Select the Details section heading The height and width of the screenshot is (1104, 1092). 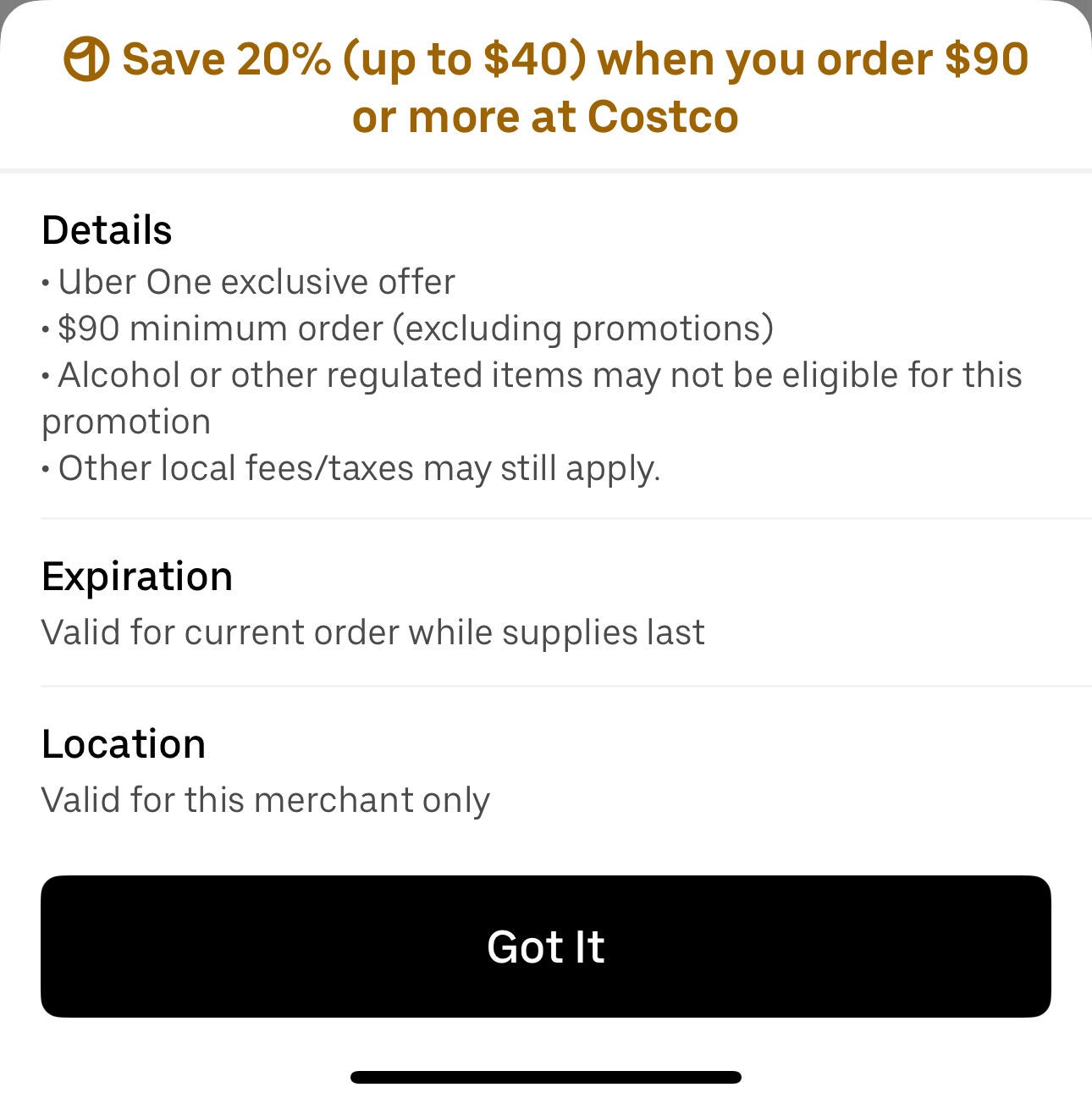point(107,229)
